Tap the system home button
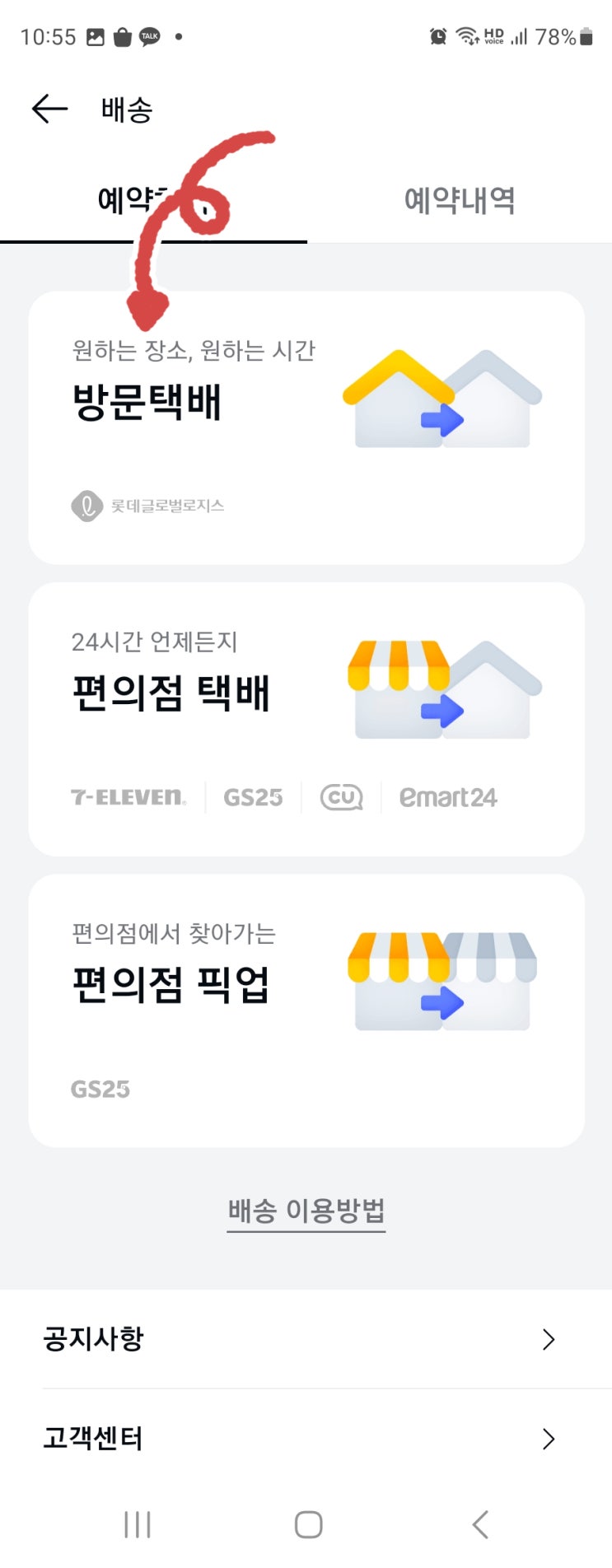Viewport: 612px width, 1568px height. pyautogui.click(x=308, y=1524)
